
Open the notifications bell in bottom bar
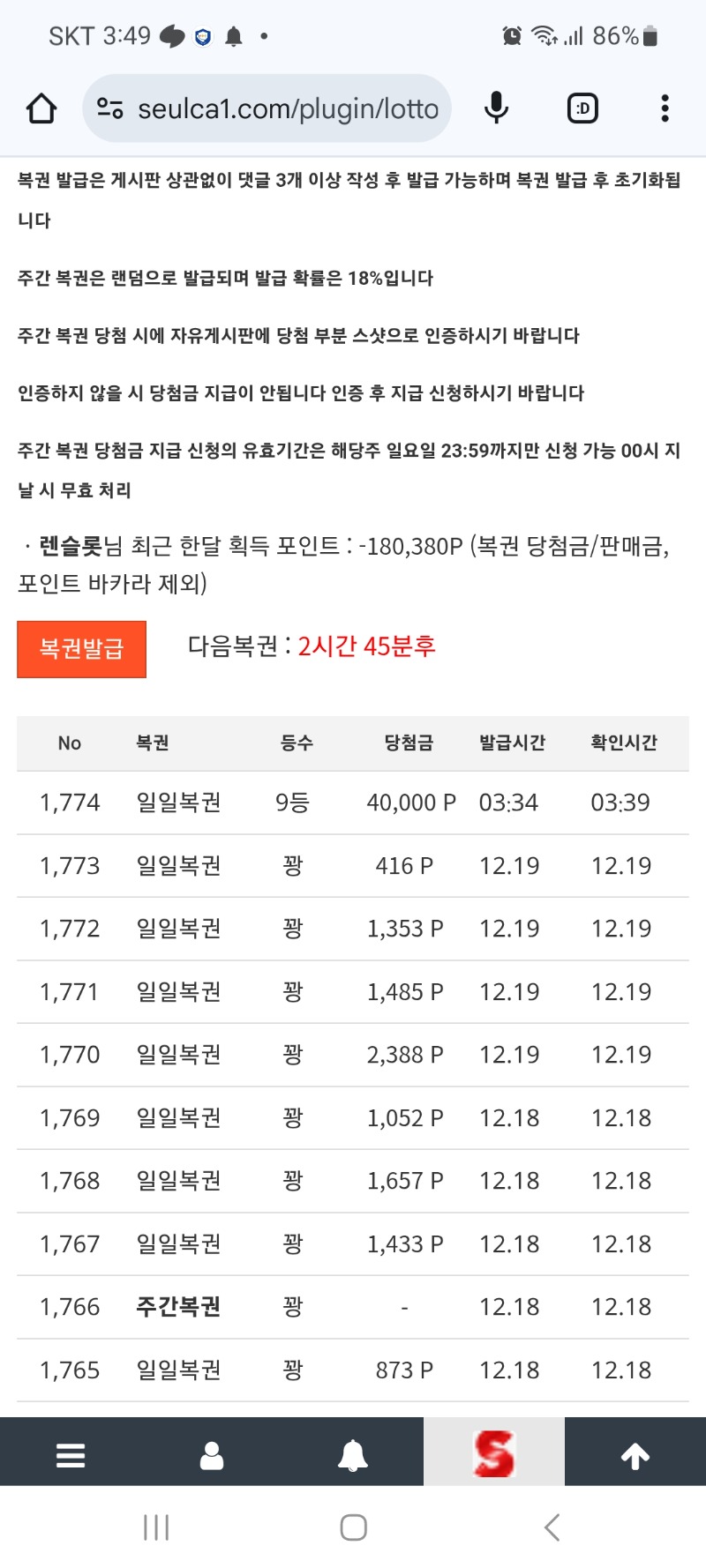click(x=353, y=1455)
